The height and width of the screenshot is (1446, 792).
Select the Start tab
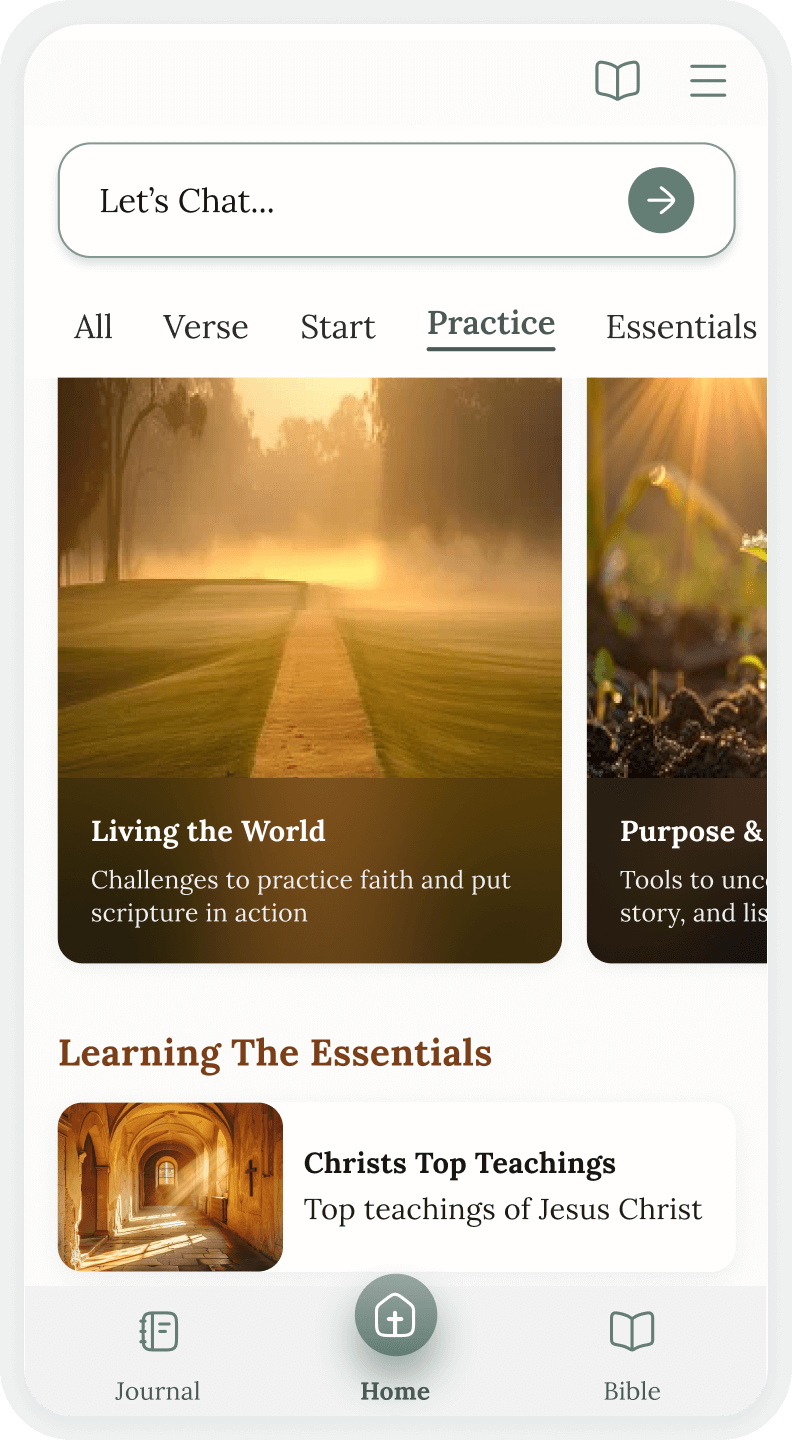tap(338, 327)
